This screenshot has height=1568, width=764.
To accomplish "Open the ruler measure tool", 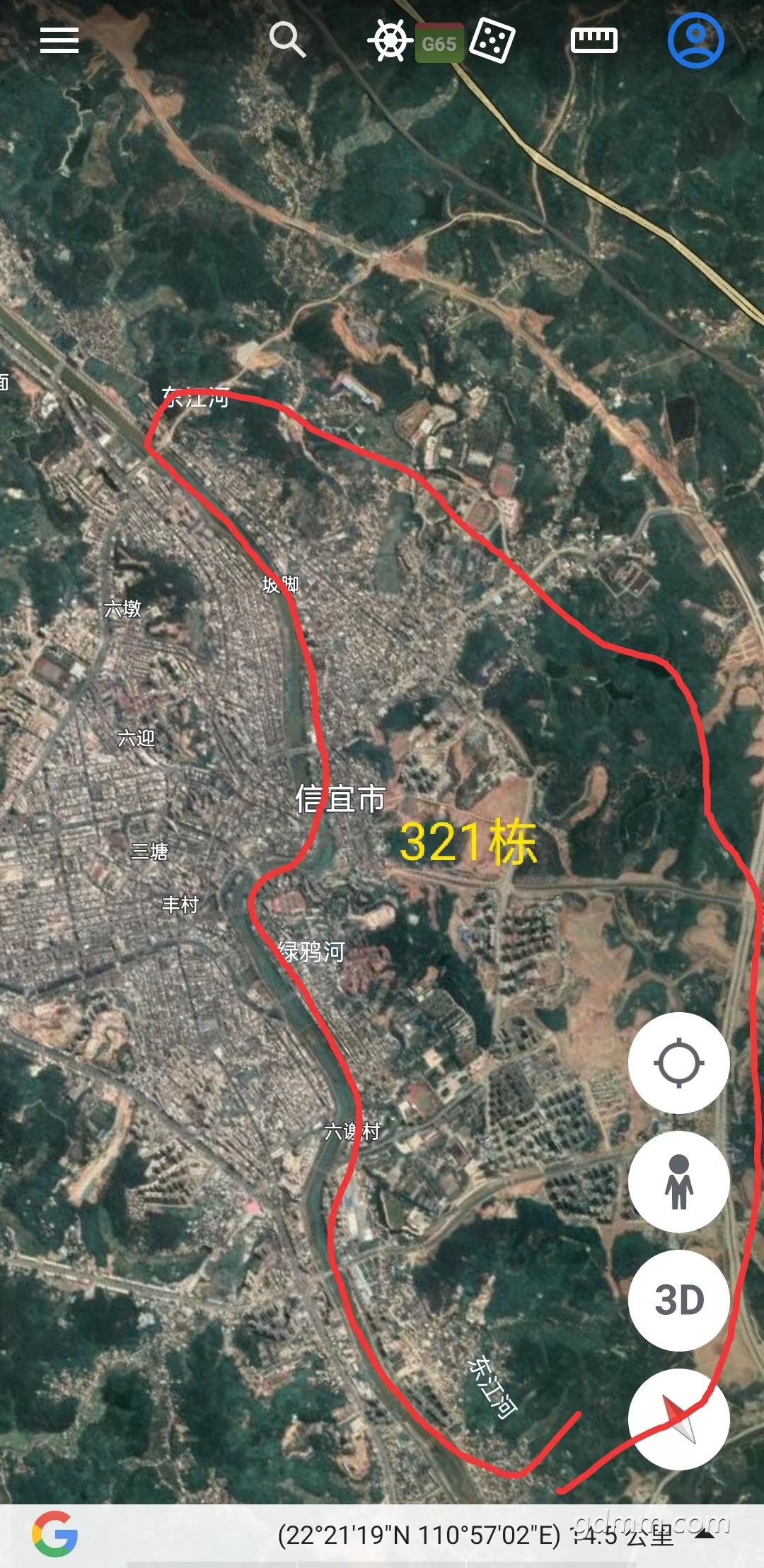I will click(594, 40).
